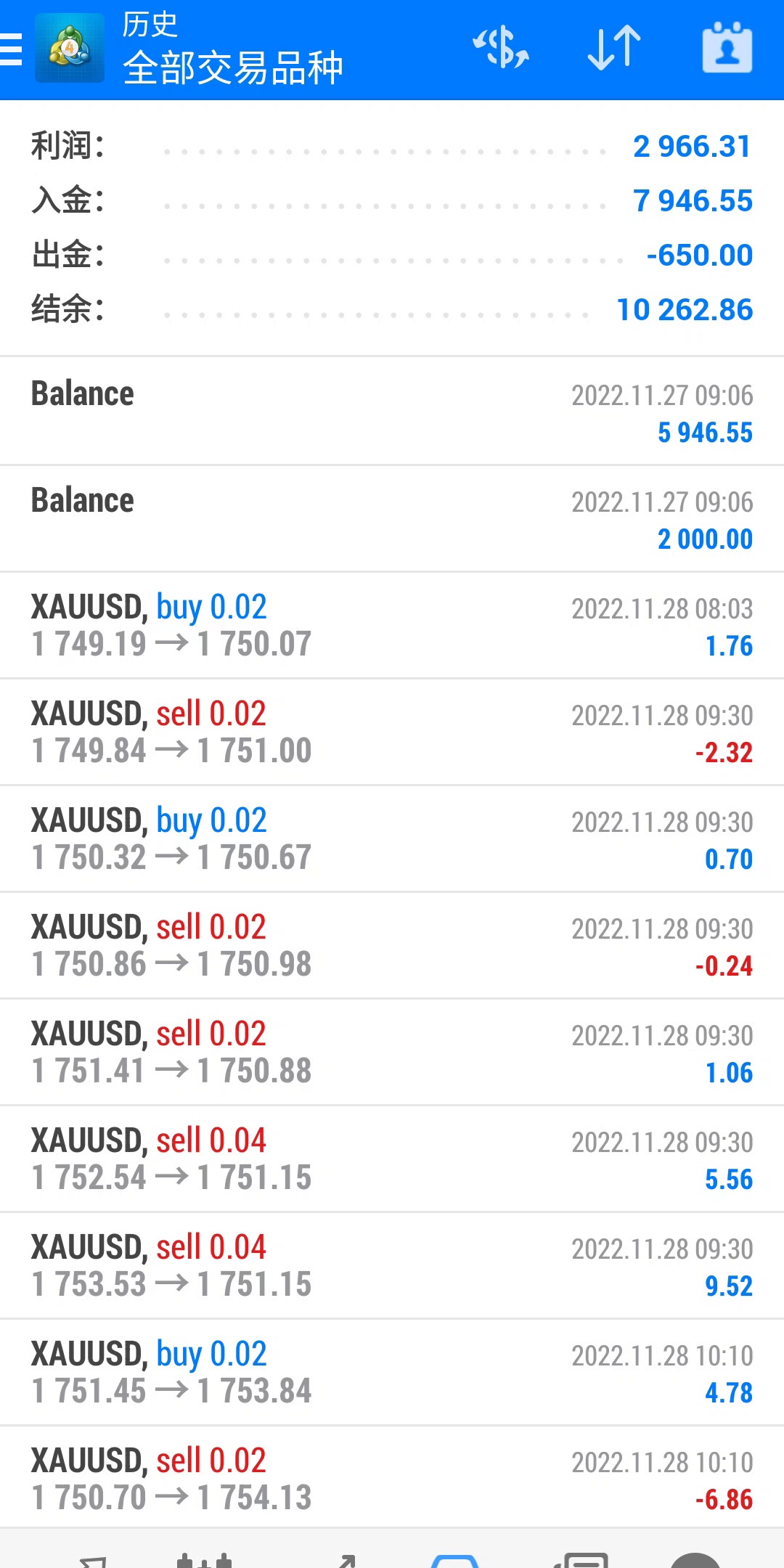Open XAUUSD sell 0.04 trade with profit 9.52
Screen dimensions: 784x1568
[392, 1265]
